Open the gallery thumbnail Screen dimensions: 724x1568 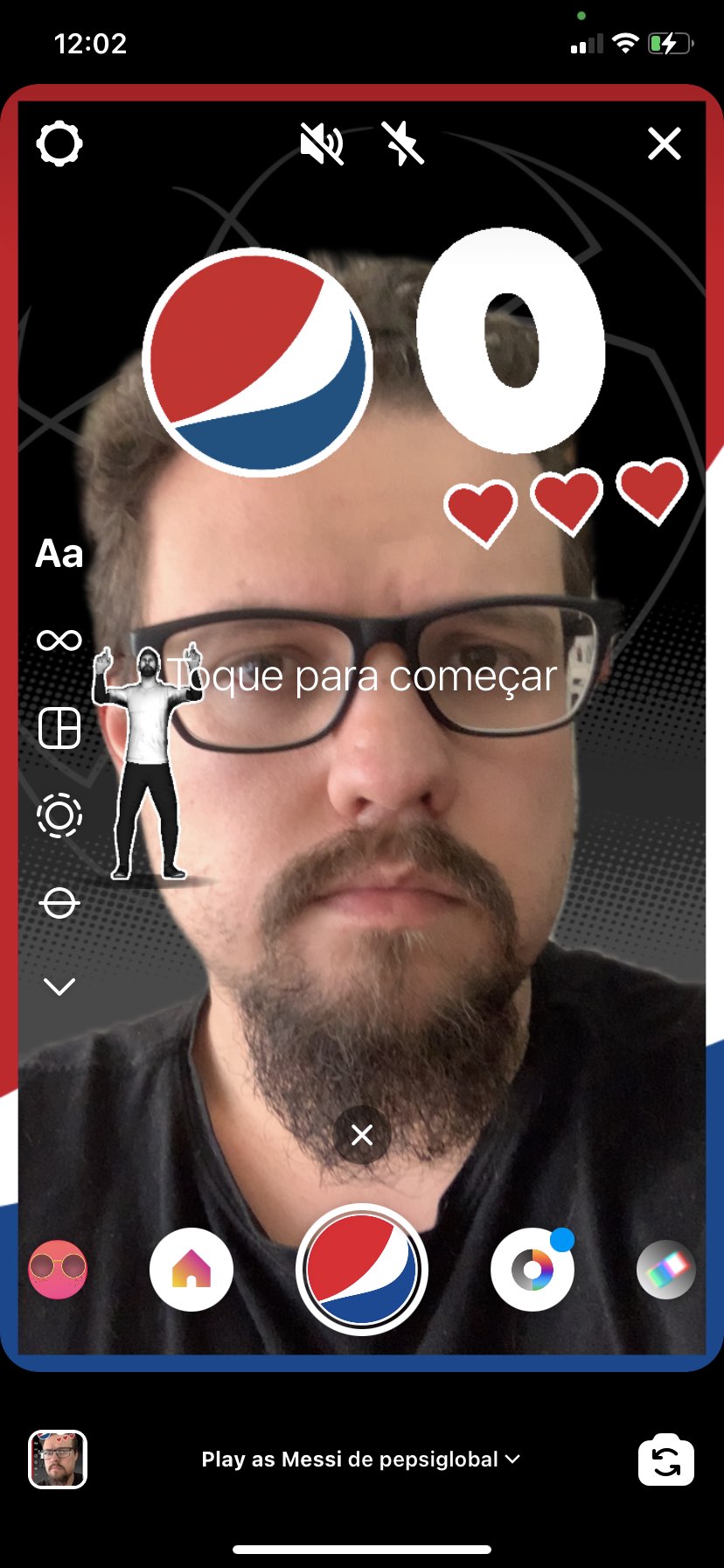58,1459
